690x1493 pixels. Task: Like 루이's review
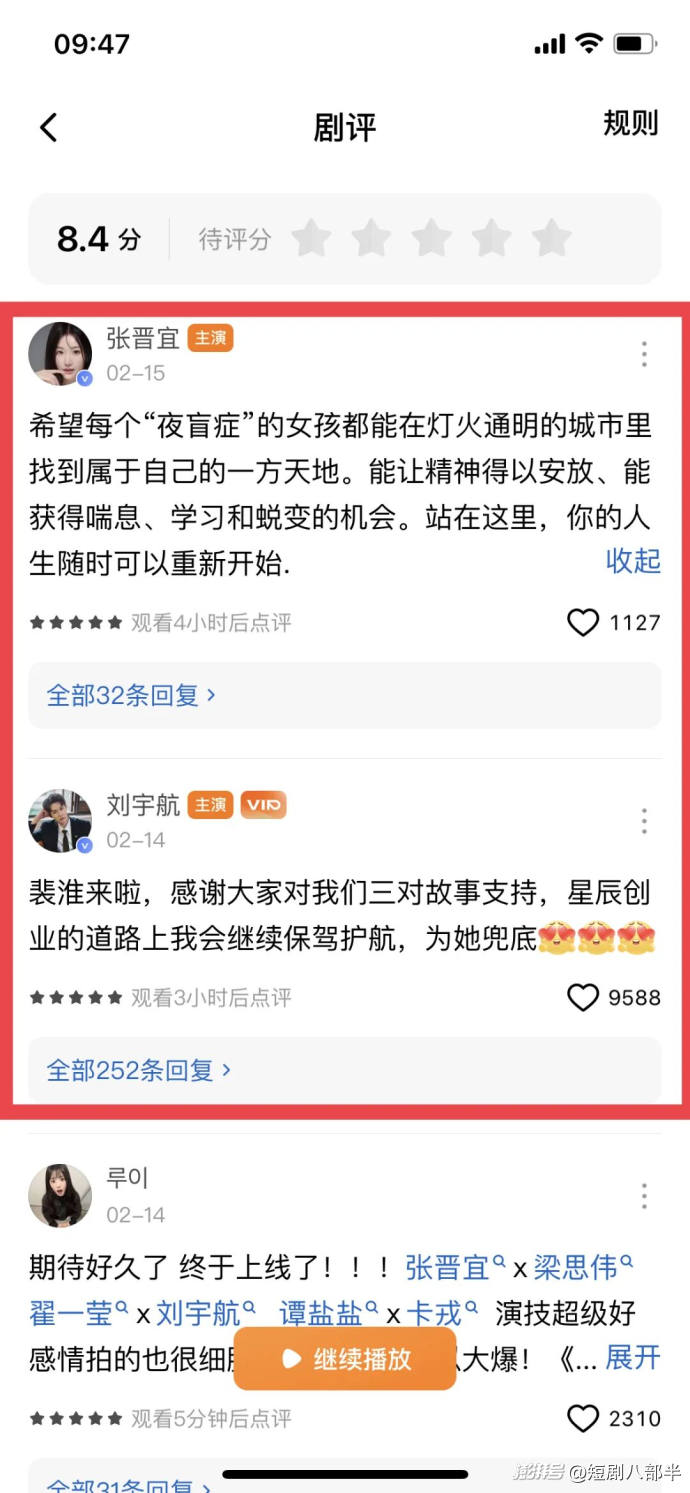click(583, 1418)
